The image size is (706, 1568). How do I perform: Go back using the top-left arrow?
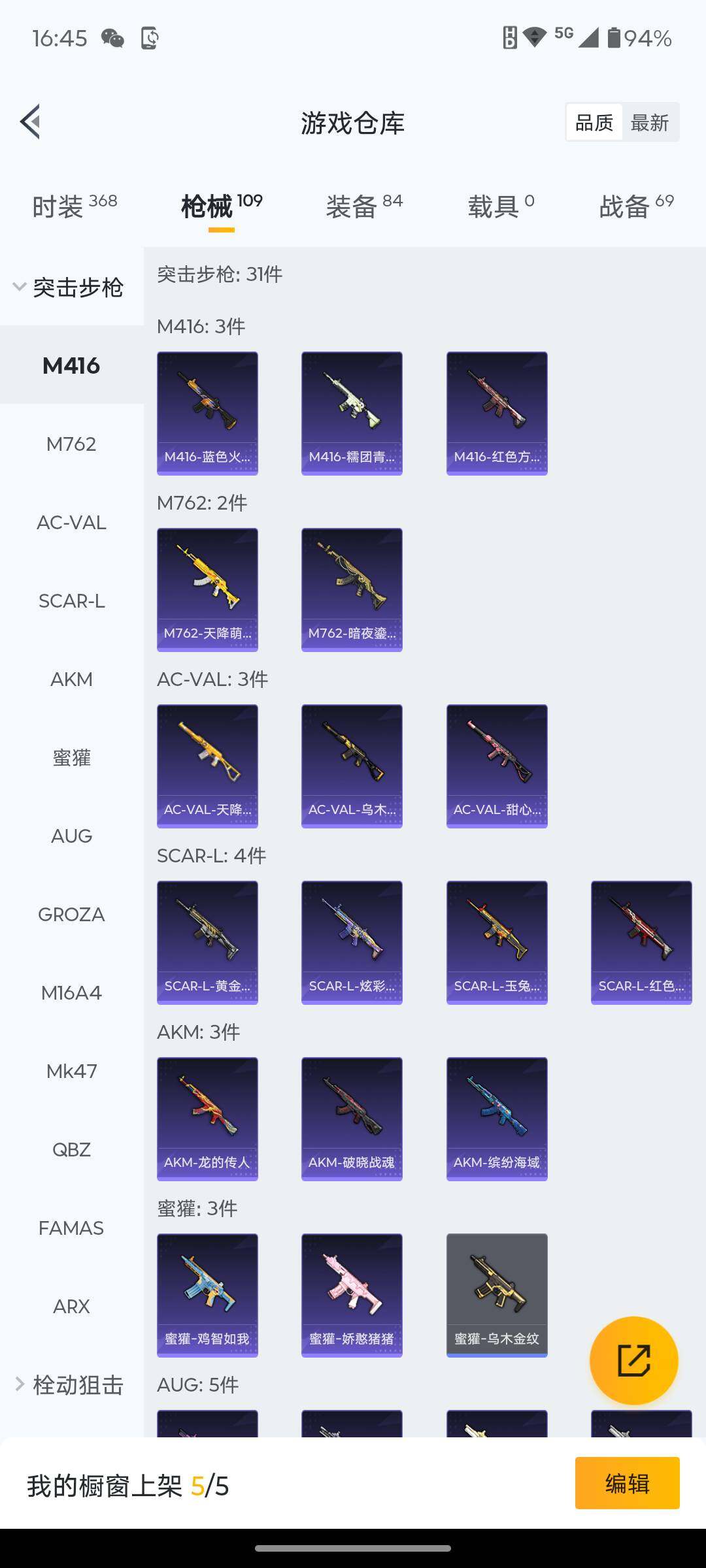coord(31,122)
